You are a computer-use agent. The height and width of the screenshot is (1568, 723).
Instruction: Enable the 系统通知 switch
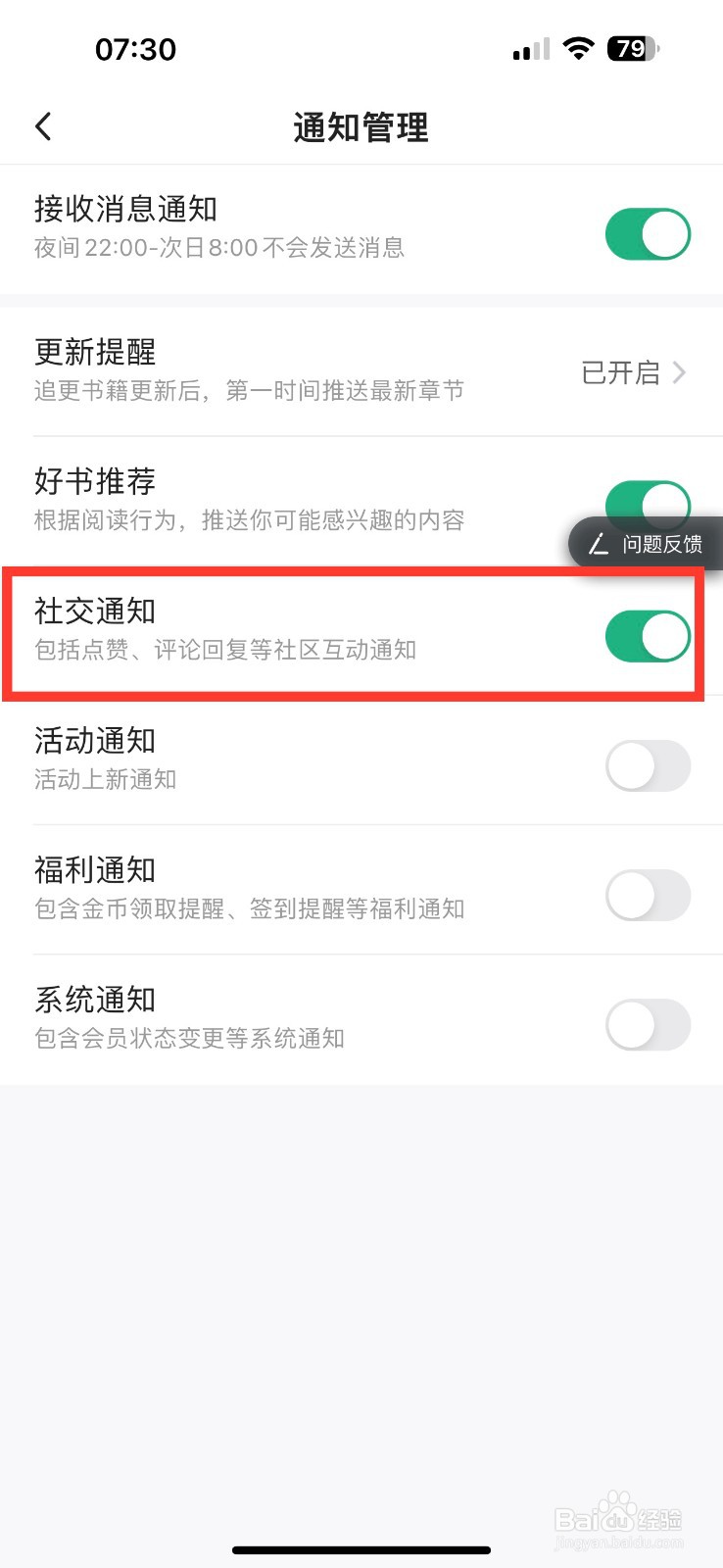coord(648,1024)
